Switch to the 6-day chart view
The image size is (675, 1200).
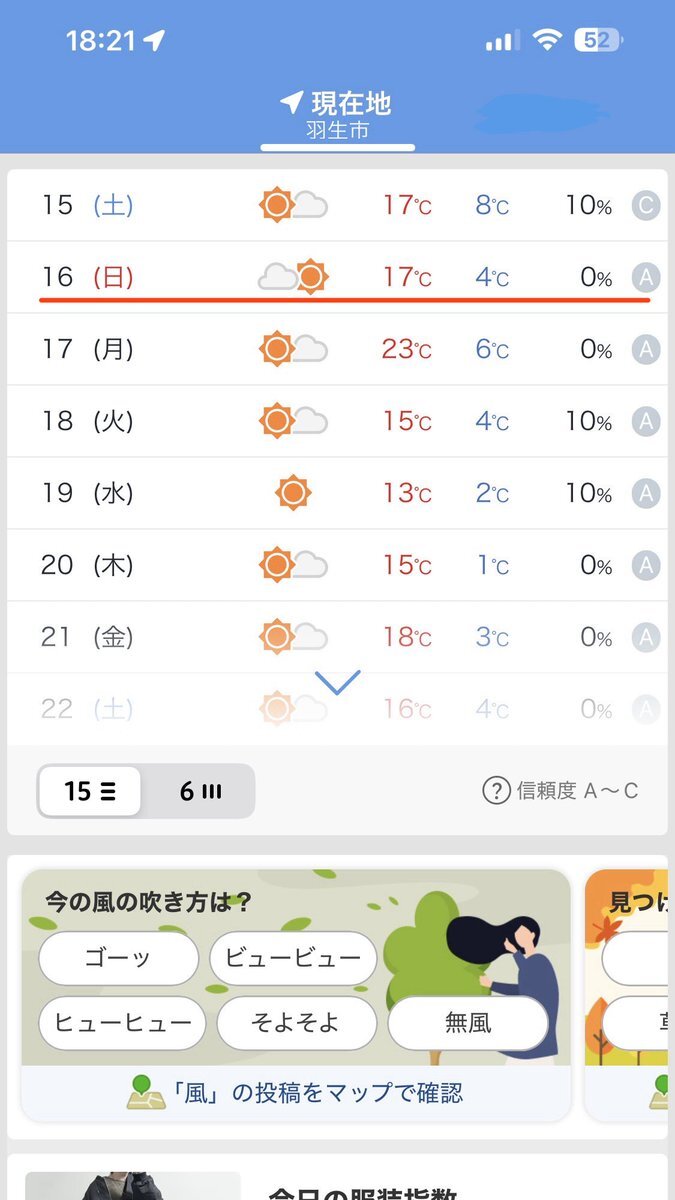199,792
